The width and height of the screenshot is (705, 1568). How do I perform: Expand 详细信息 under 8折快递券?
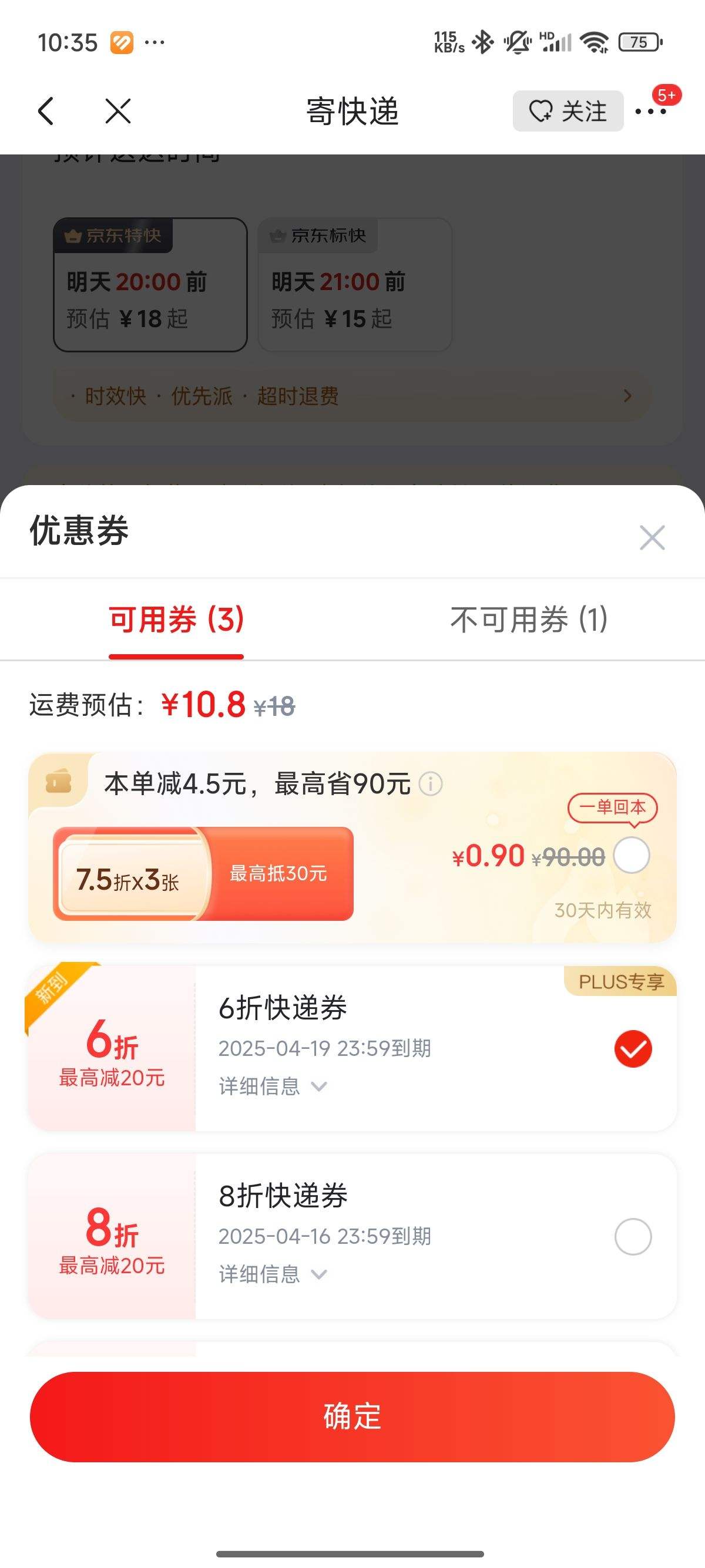click(273, 1274)
